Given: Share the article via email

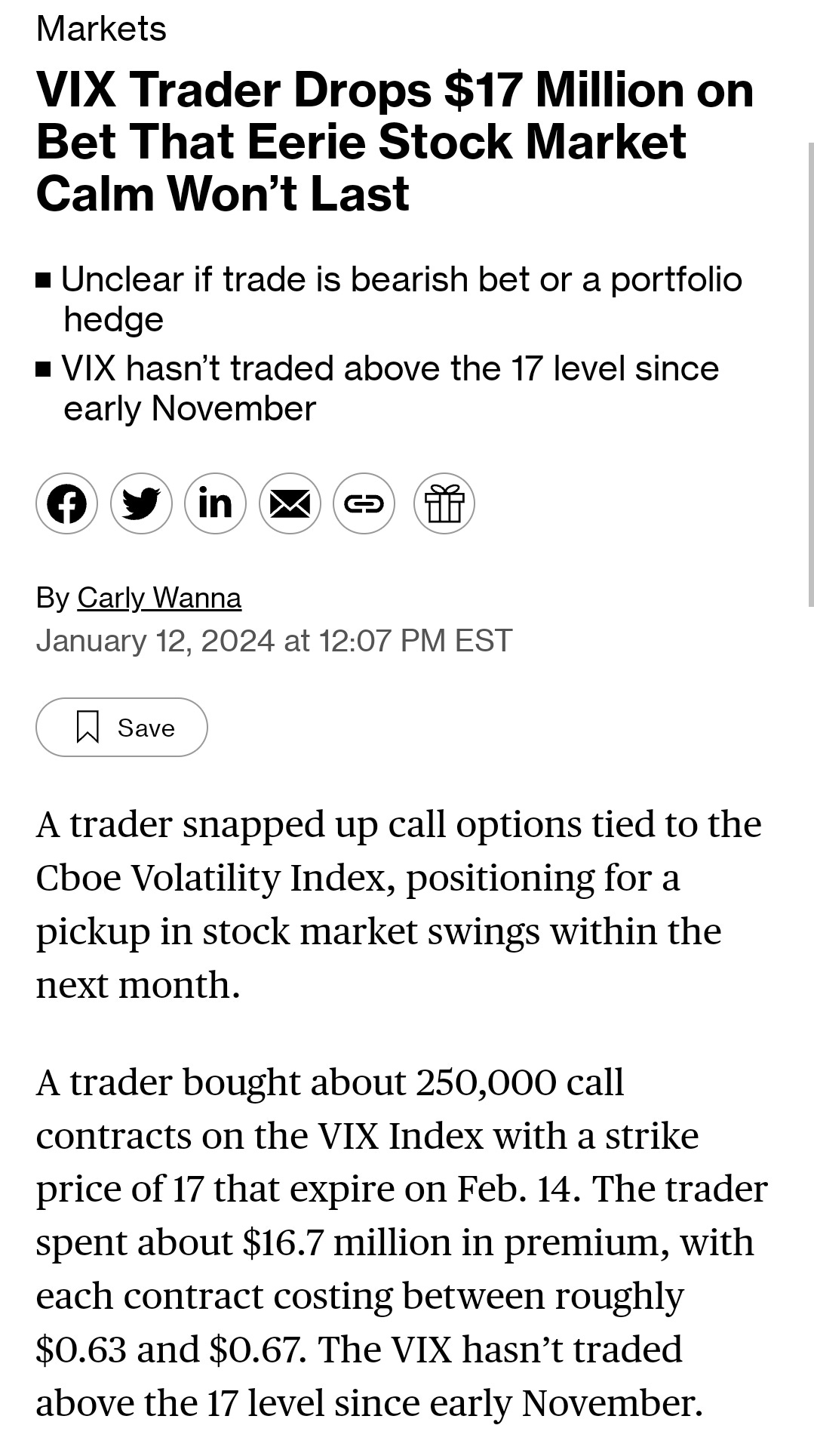Looking at the screenshot, I should click(290, 503).
